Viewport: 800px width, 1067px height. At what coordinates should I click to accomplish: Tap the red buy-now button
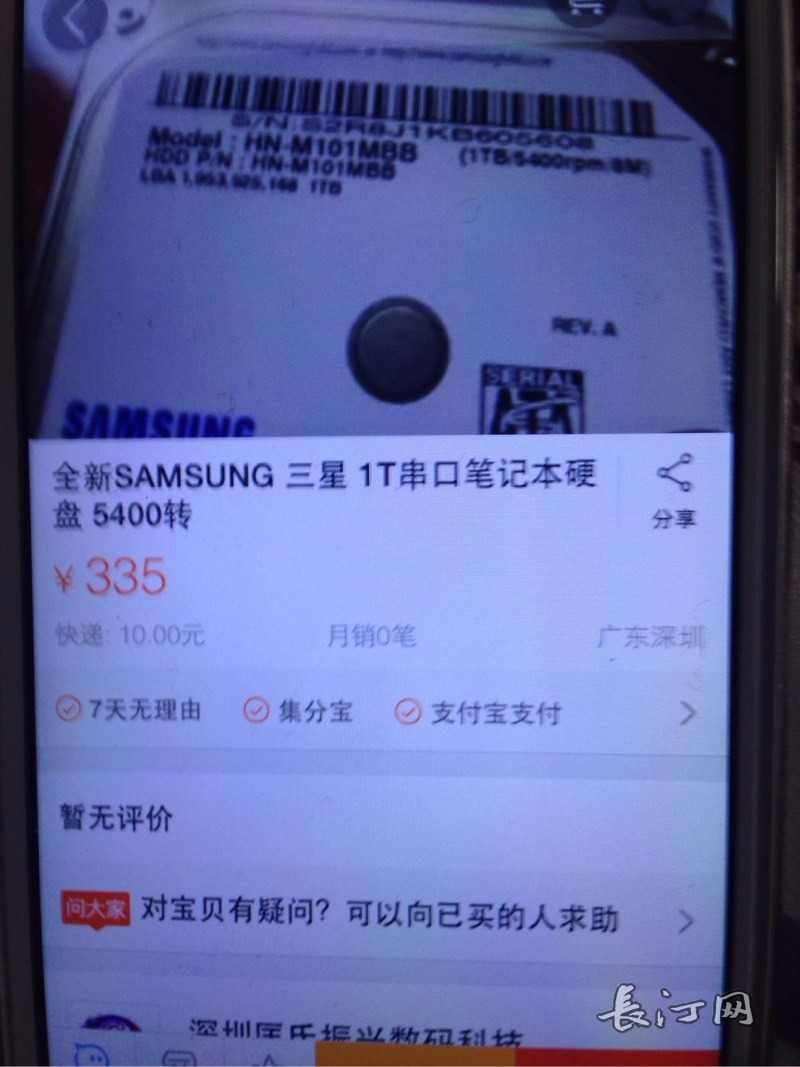(620, 1056)
